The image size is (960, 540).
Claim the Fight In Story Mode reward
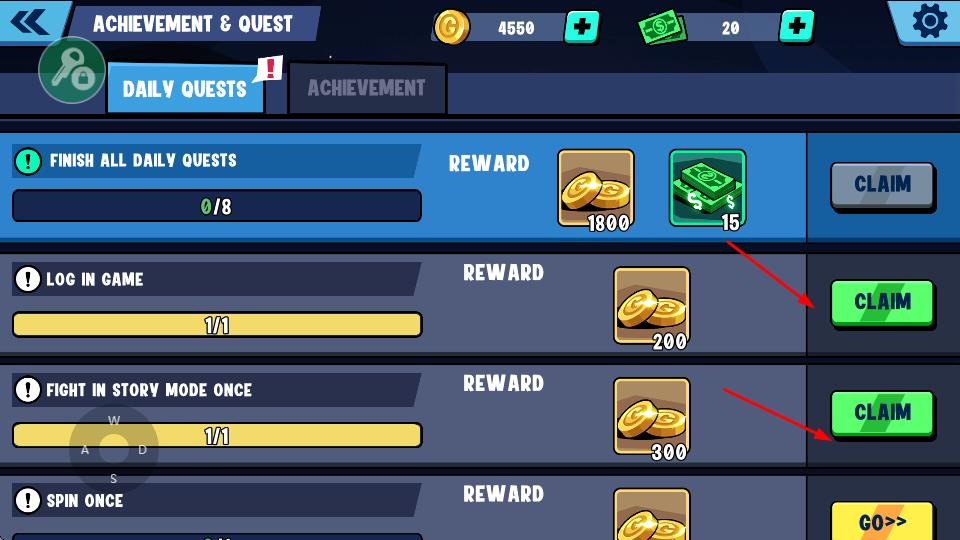point(882,413)
